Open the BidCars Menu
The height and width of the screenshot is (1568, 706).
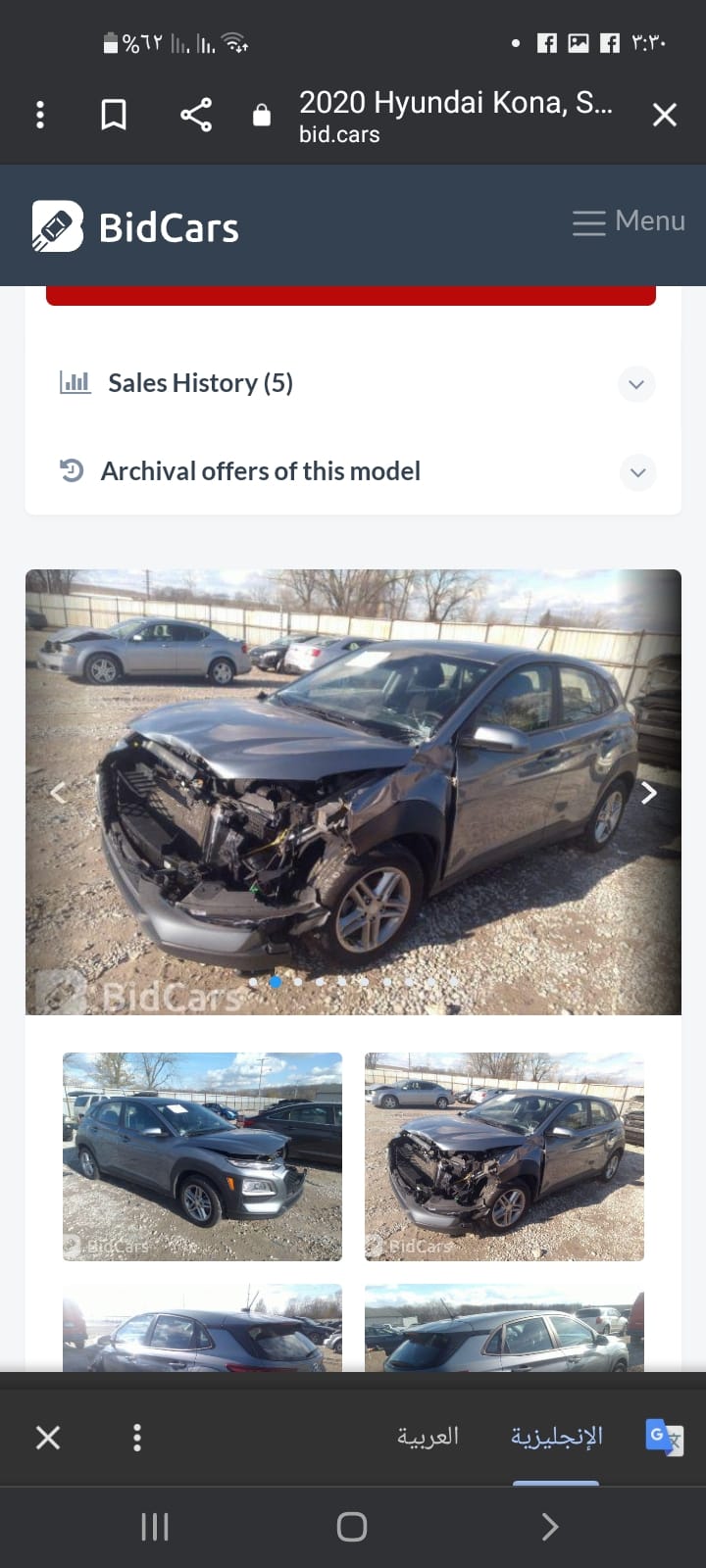(629, 221)
